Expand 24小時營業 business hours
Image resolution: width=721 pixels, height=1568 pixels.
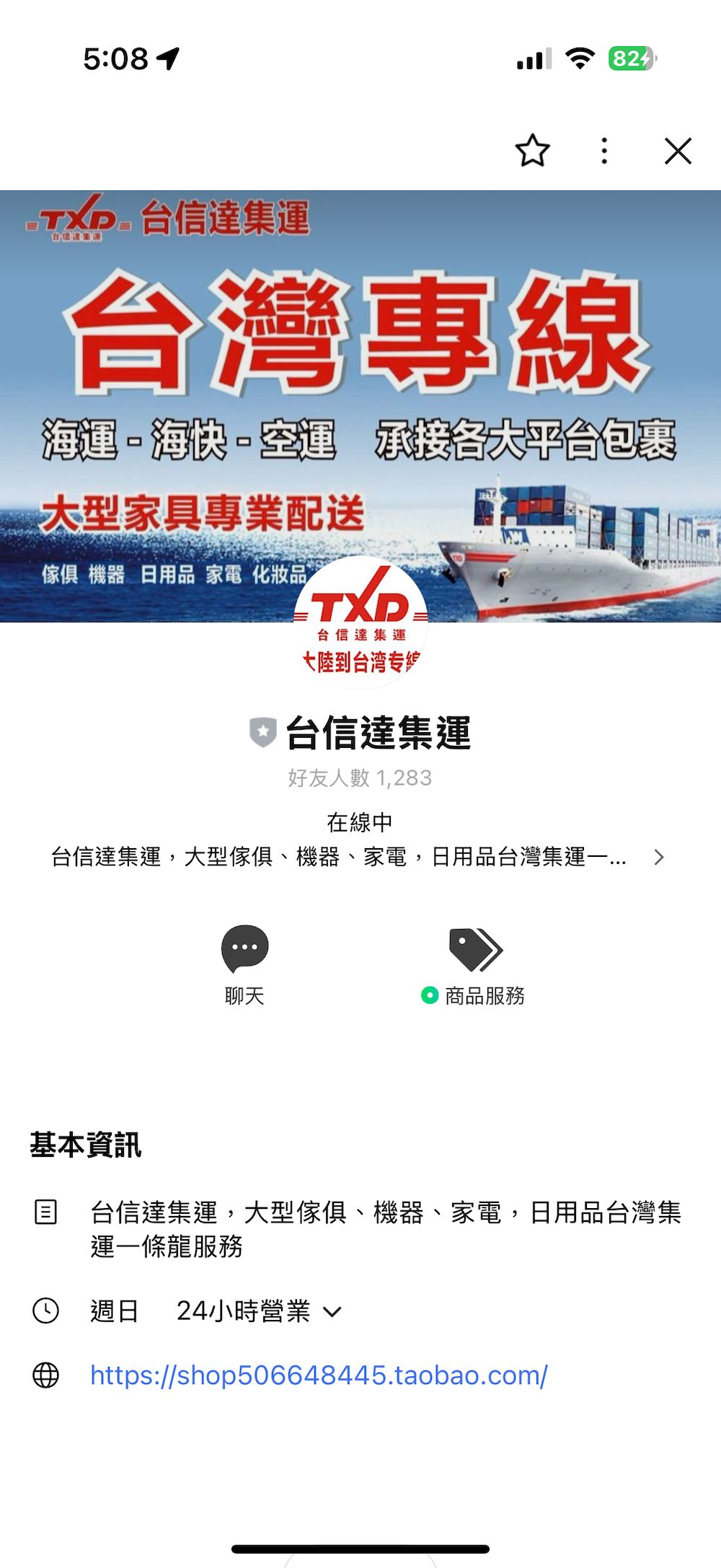pos(332,1311)
